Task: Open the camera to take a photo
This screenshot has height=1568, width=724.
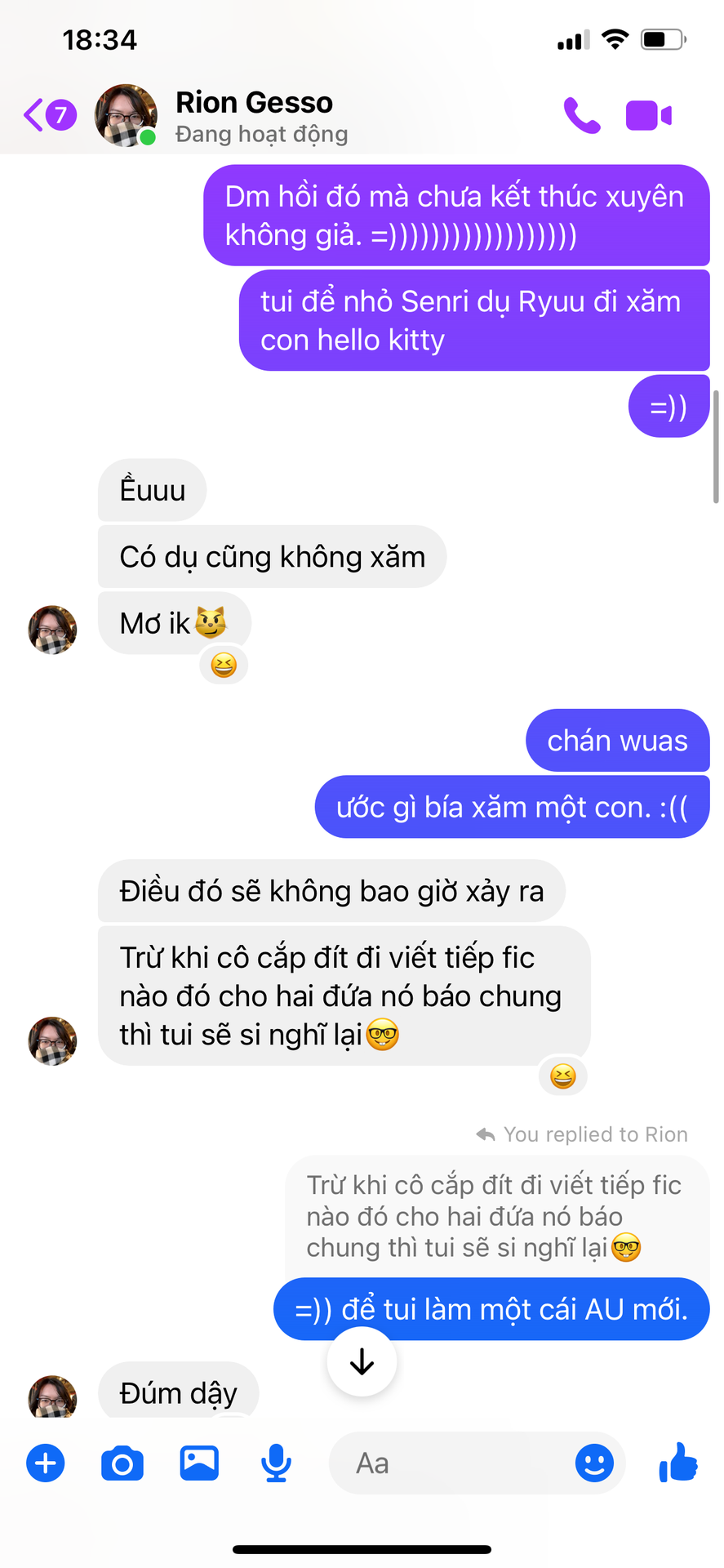Action: point(122,1463)
